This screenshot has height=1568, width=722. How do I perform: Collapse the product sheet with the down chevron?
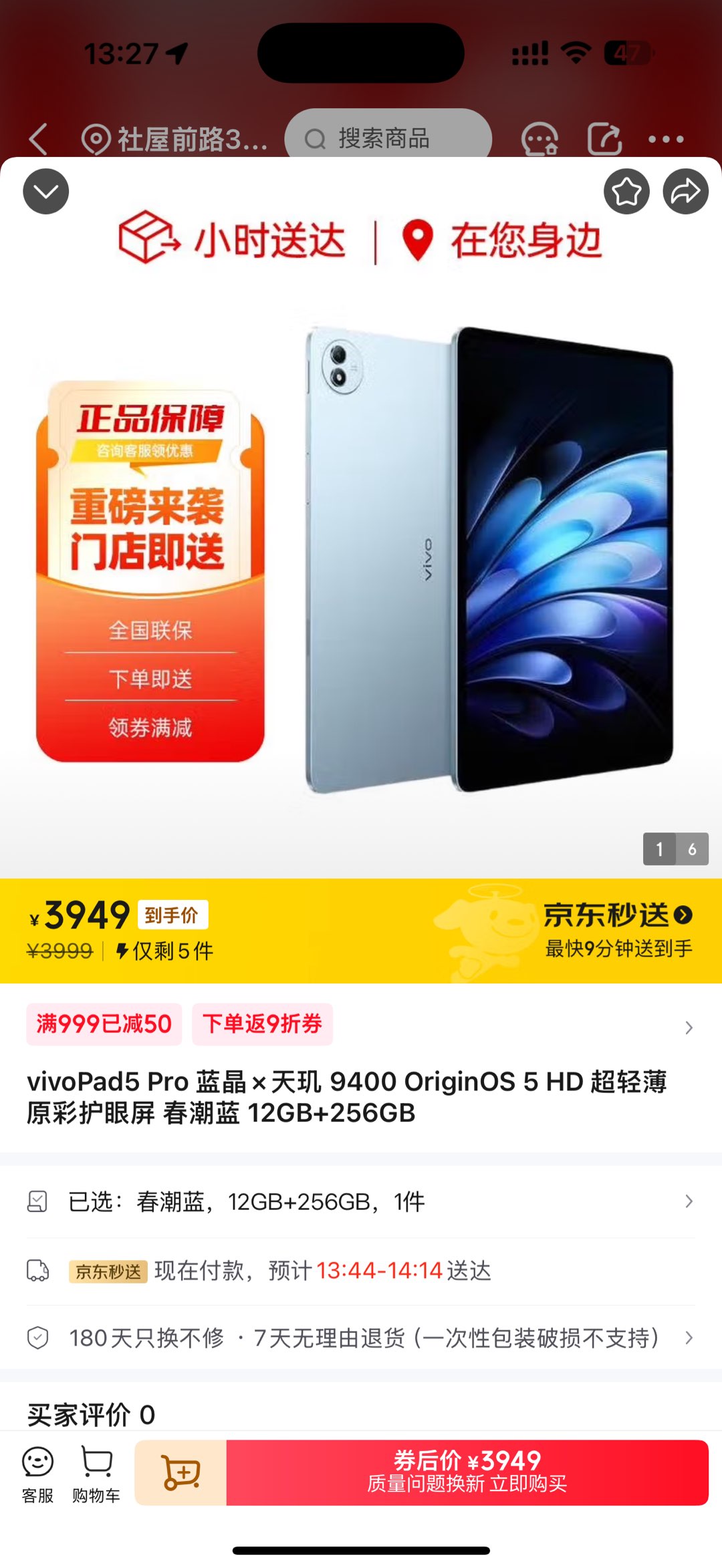click(x=46, y=192)
